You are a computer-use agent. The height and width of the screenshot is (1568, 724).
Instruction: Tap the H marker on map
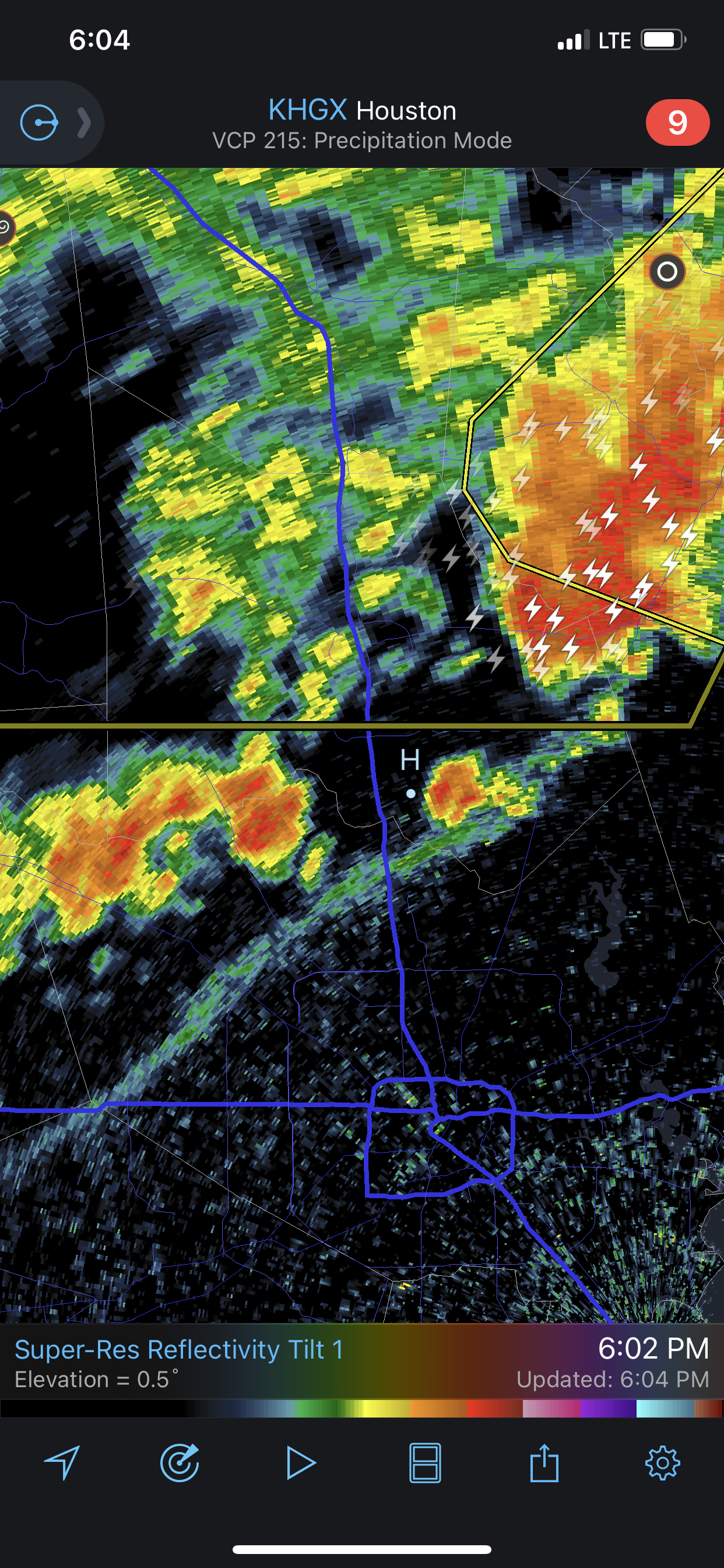point(410,760)
